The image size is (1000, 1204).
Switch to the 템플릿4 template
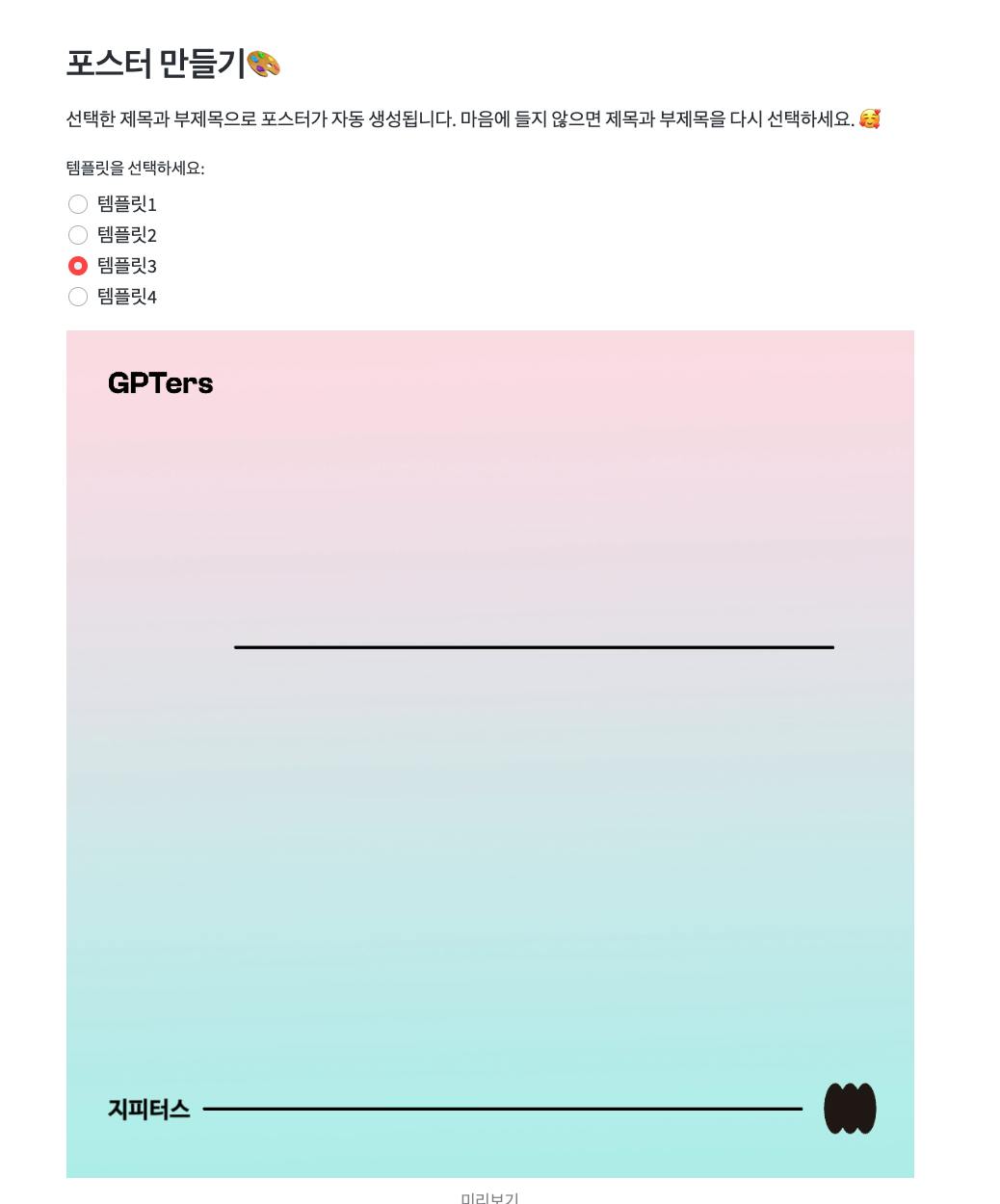tap(78, 297)
